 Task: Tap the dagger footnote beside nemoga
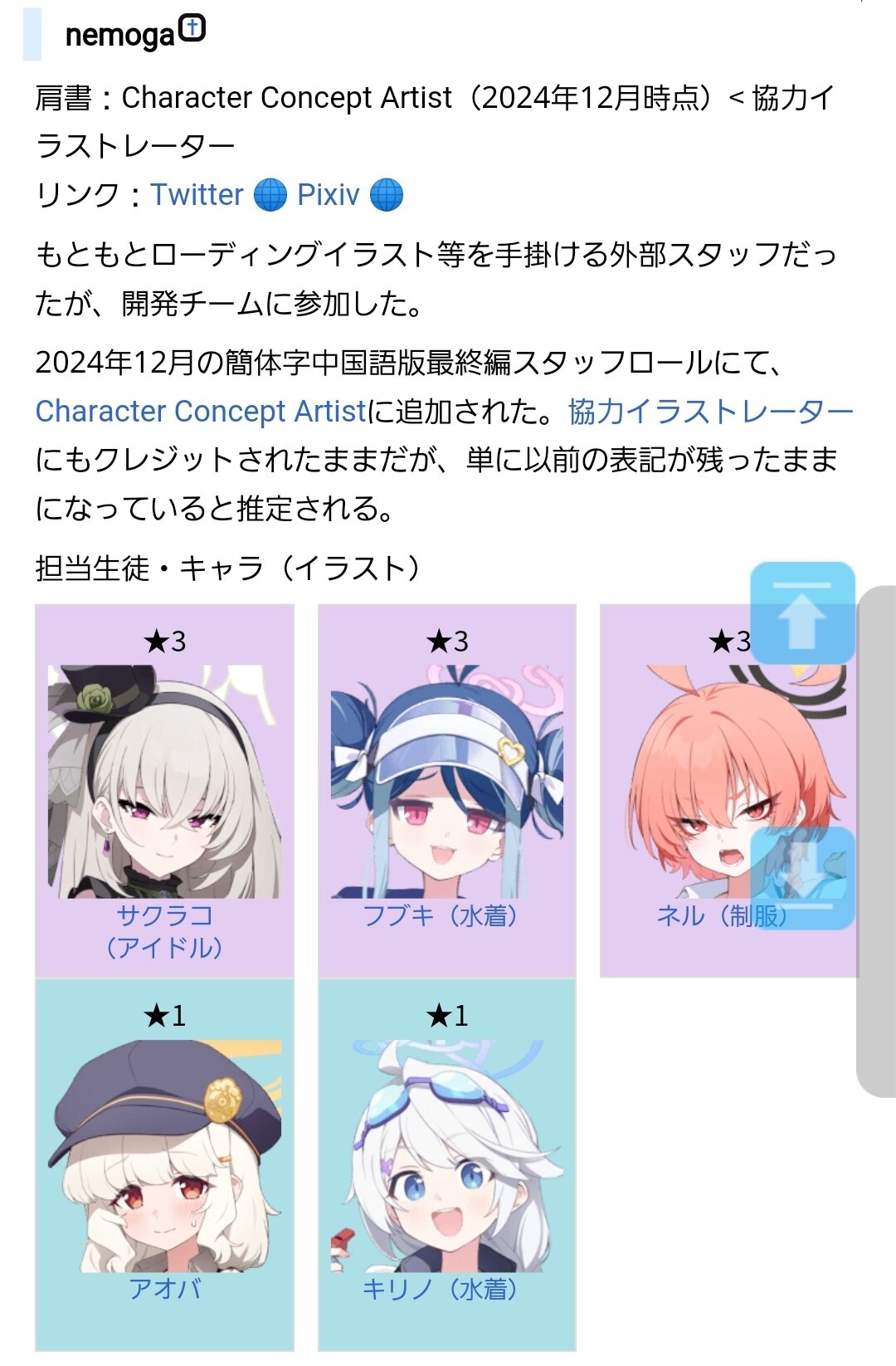pyautogui.click(x=192, y=27)
